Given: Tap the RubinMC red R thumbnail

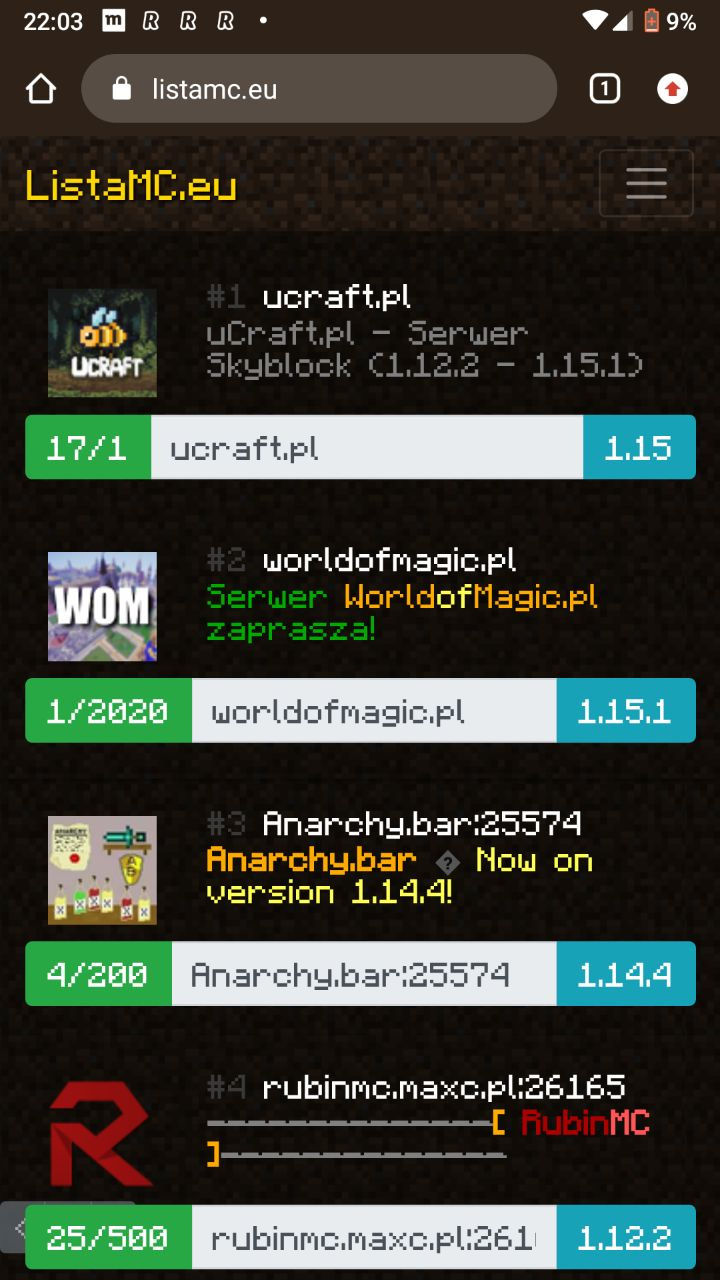Looking at the screenshot, I should tap(102, 1132).
